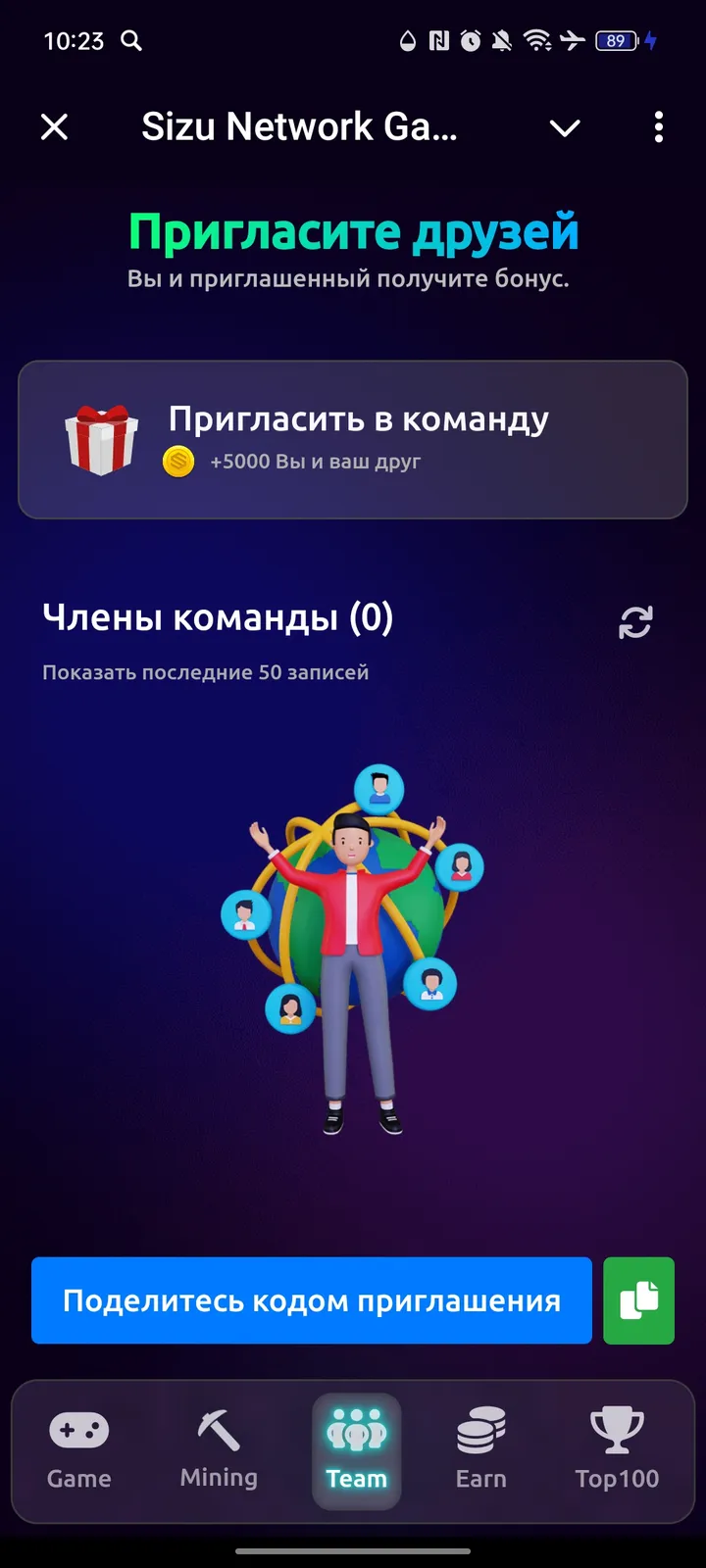The width and height of the screenshot is (706, 1568).
Task: Close the Sizu Network mini app
Action: (54, 127)
